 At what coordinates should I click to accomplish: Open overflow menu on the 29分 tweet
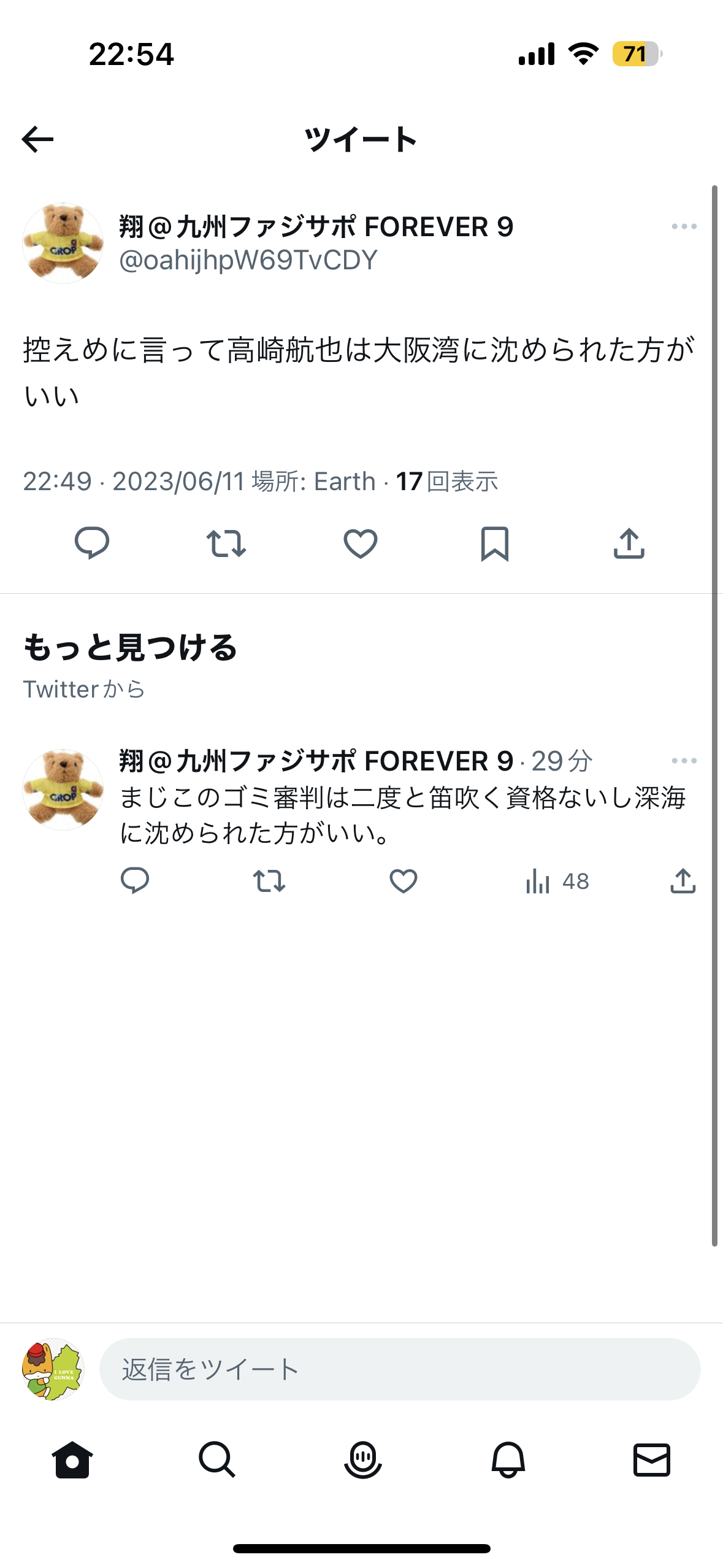(684, 761)
